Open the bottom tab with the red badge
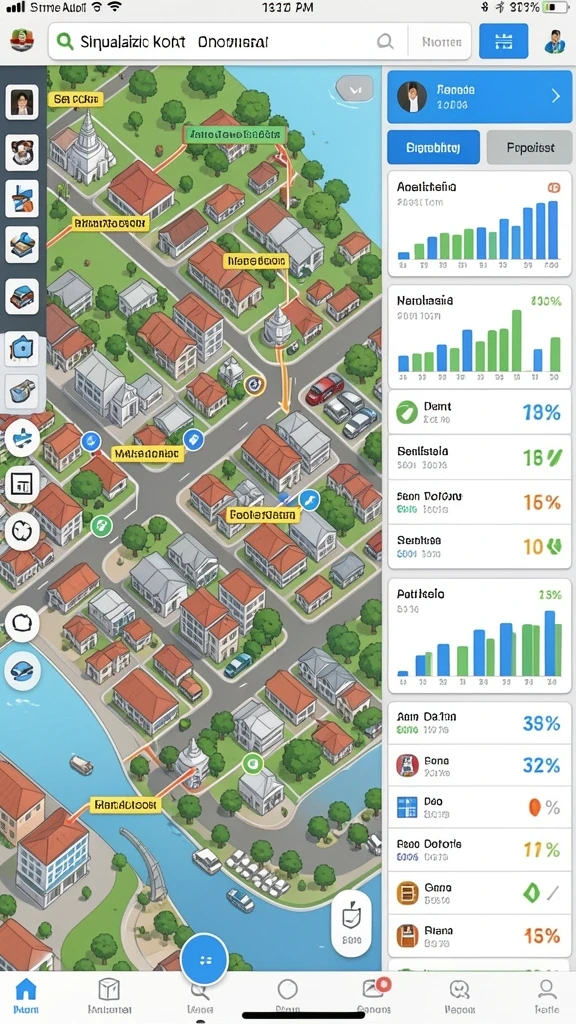The width and height of the screenshot is (576, 1024). (x=373, y=996)
